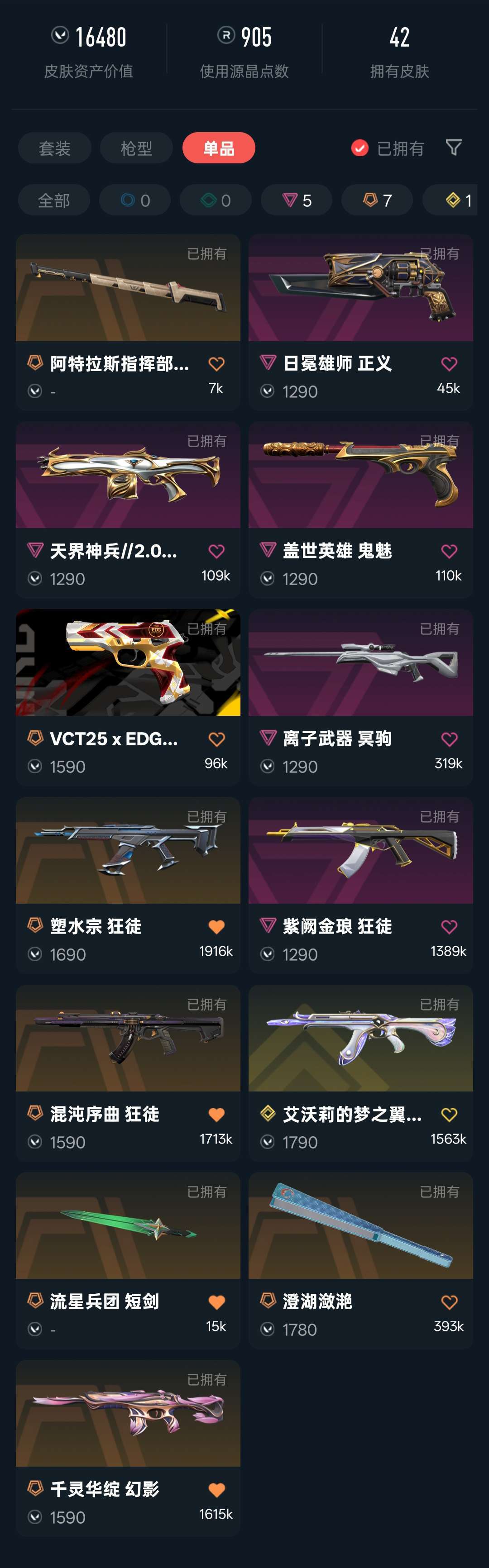Uncheck the 已拥有 filter checkbox

pos(360,148)
